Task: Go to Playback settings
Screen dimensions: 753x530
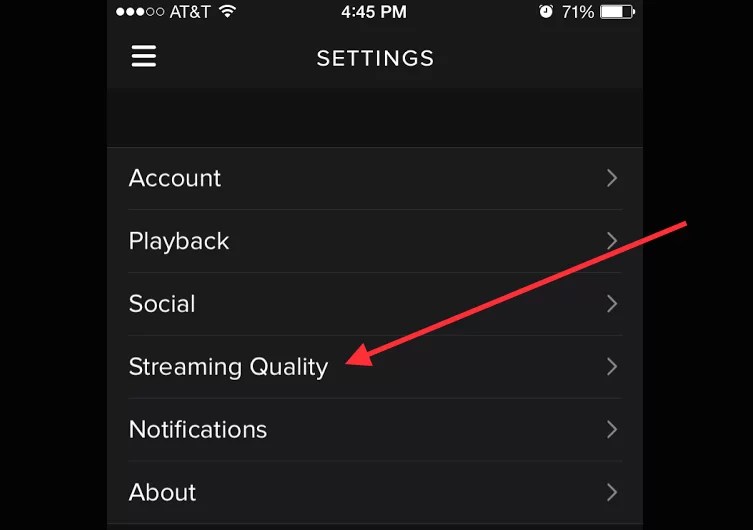Action: 374,241
